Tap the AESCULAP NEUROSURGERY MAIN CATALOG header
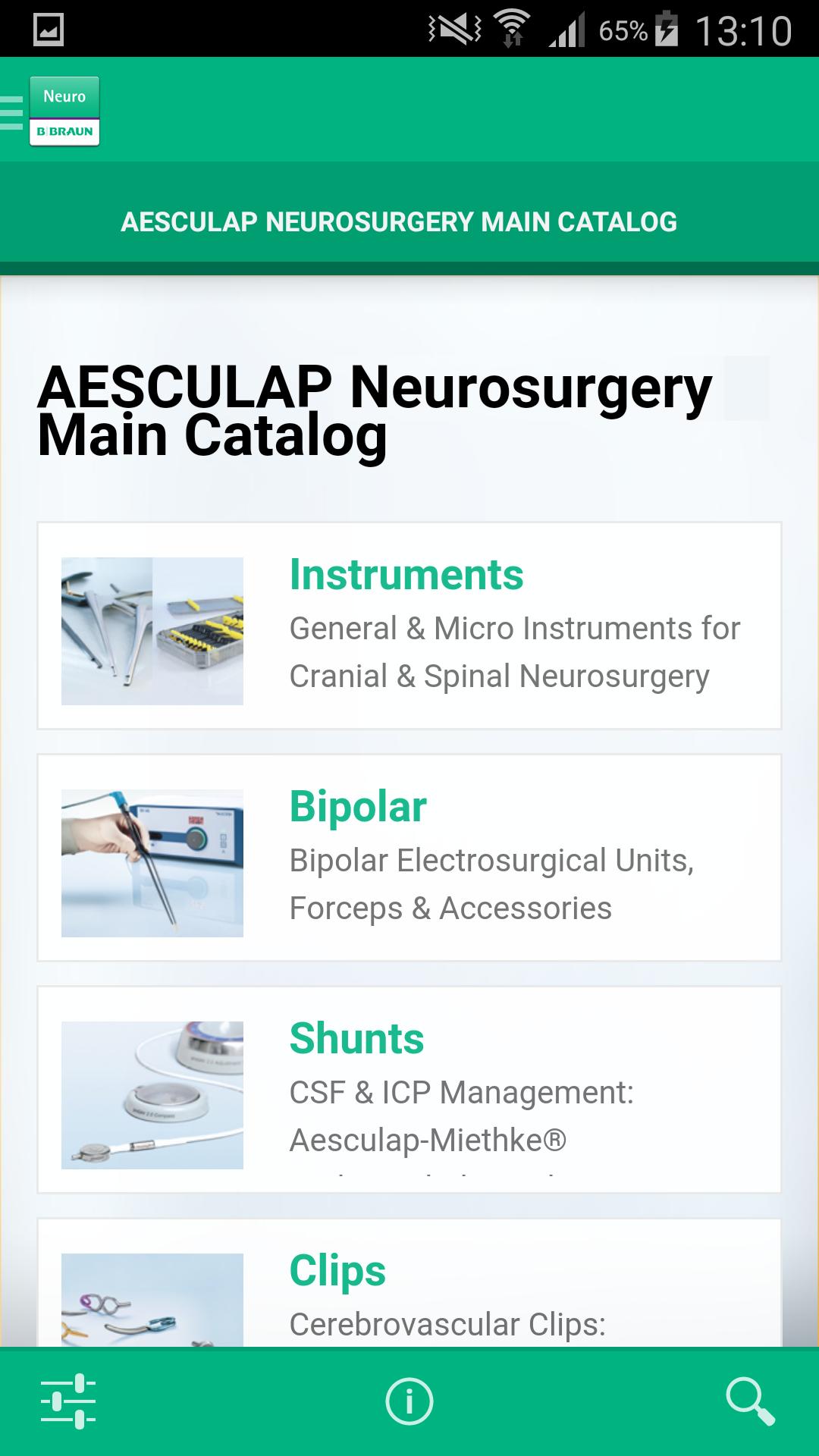 [x=397, y=222]
